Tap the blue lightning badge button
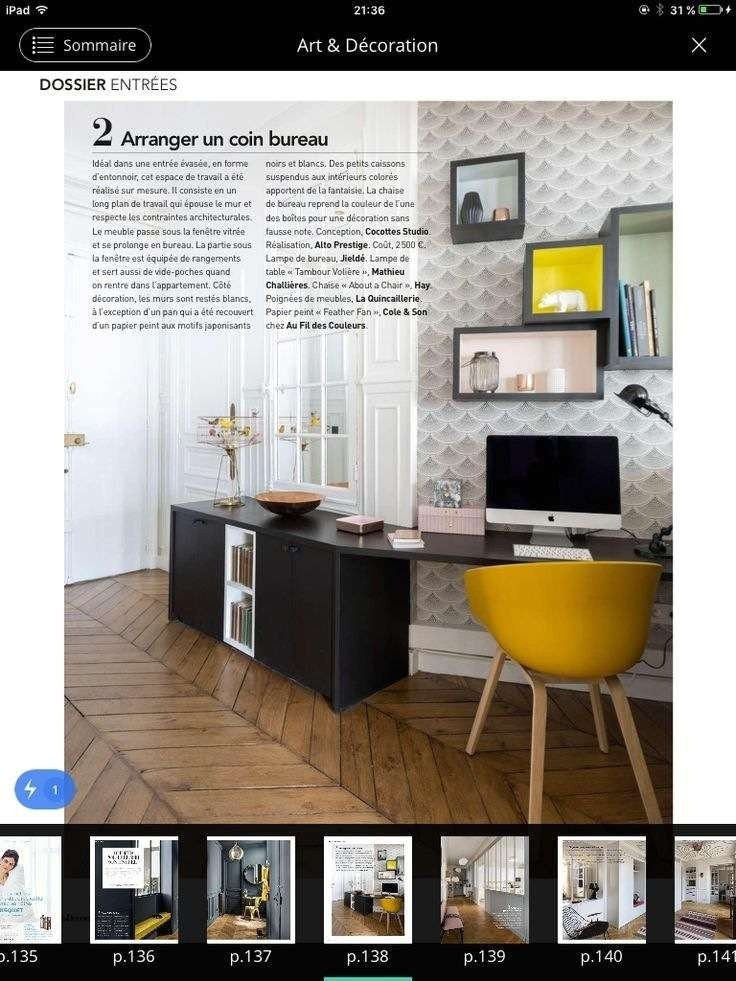This screenshot has height=981, width=736. (43, 790)
